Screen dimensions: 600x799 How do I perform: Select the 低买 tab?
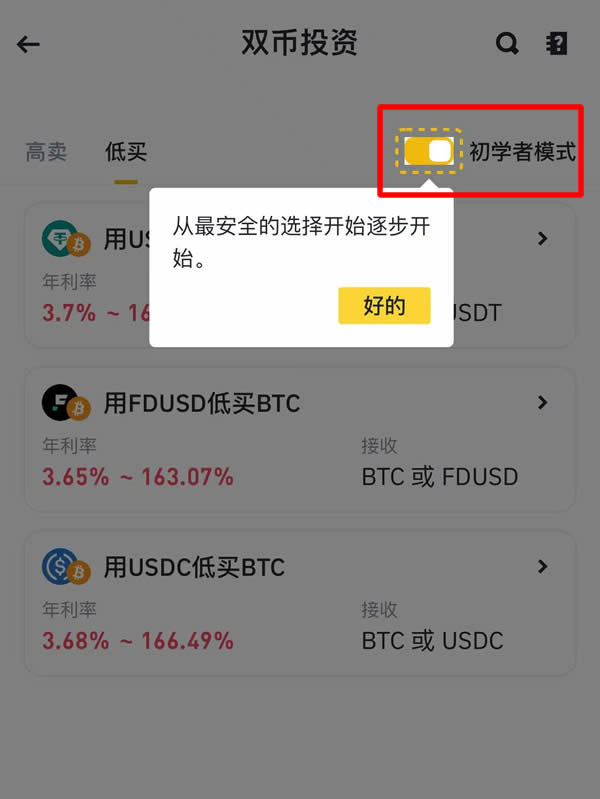coord(126,152)
